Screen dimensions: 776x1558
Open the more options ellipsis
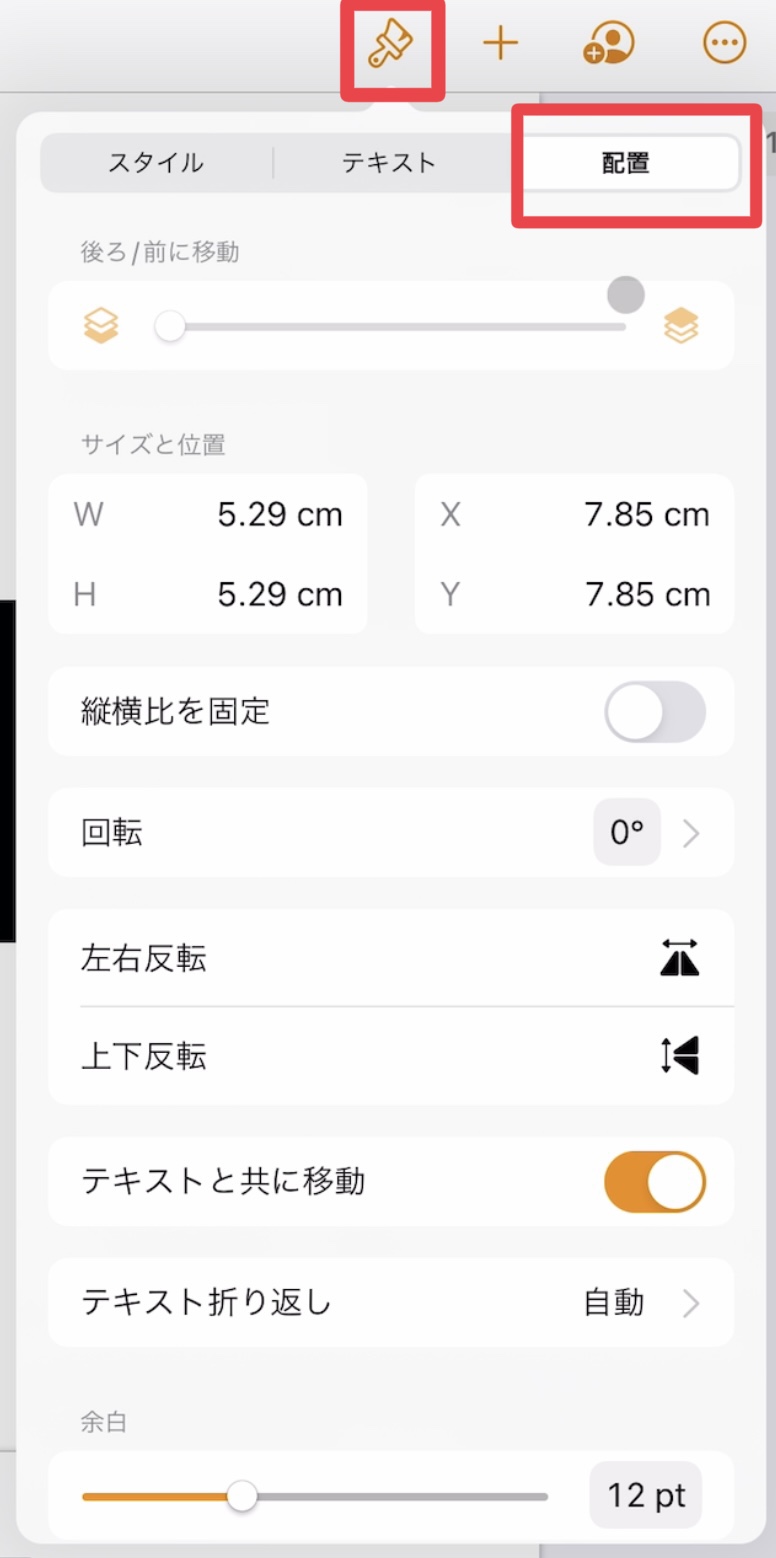pyautogui.click(x=724, y=43)
